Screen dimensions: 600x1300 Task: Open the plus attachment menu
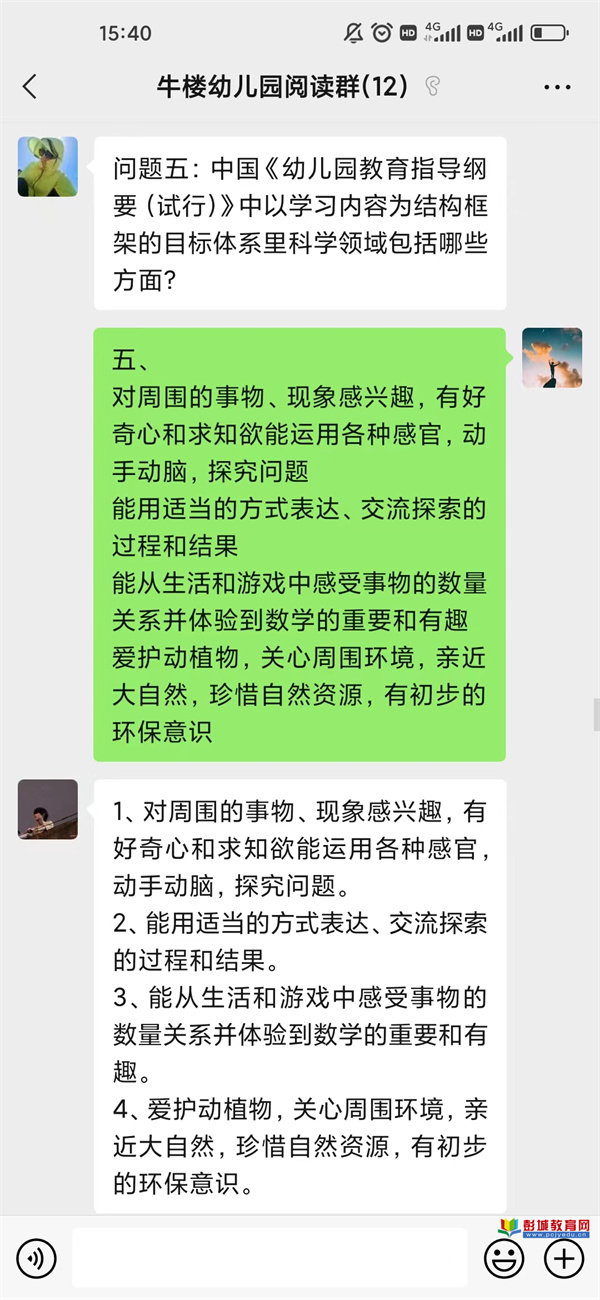tap(565, 1257)
